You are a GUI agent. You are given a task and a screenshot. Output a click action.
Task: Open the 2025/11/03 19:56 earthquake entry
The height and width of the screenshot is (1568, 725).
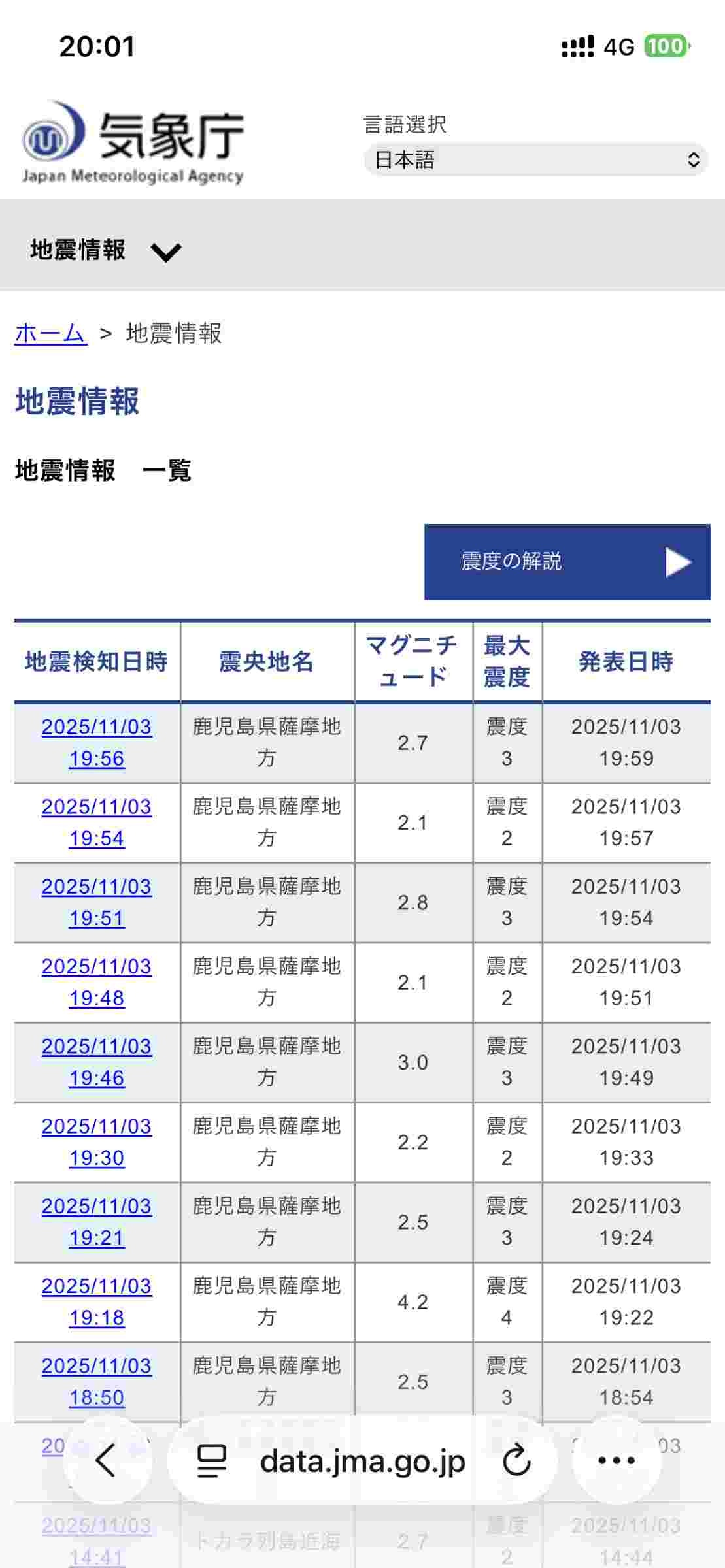97,742
